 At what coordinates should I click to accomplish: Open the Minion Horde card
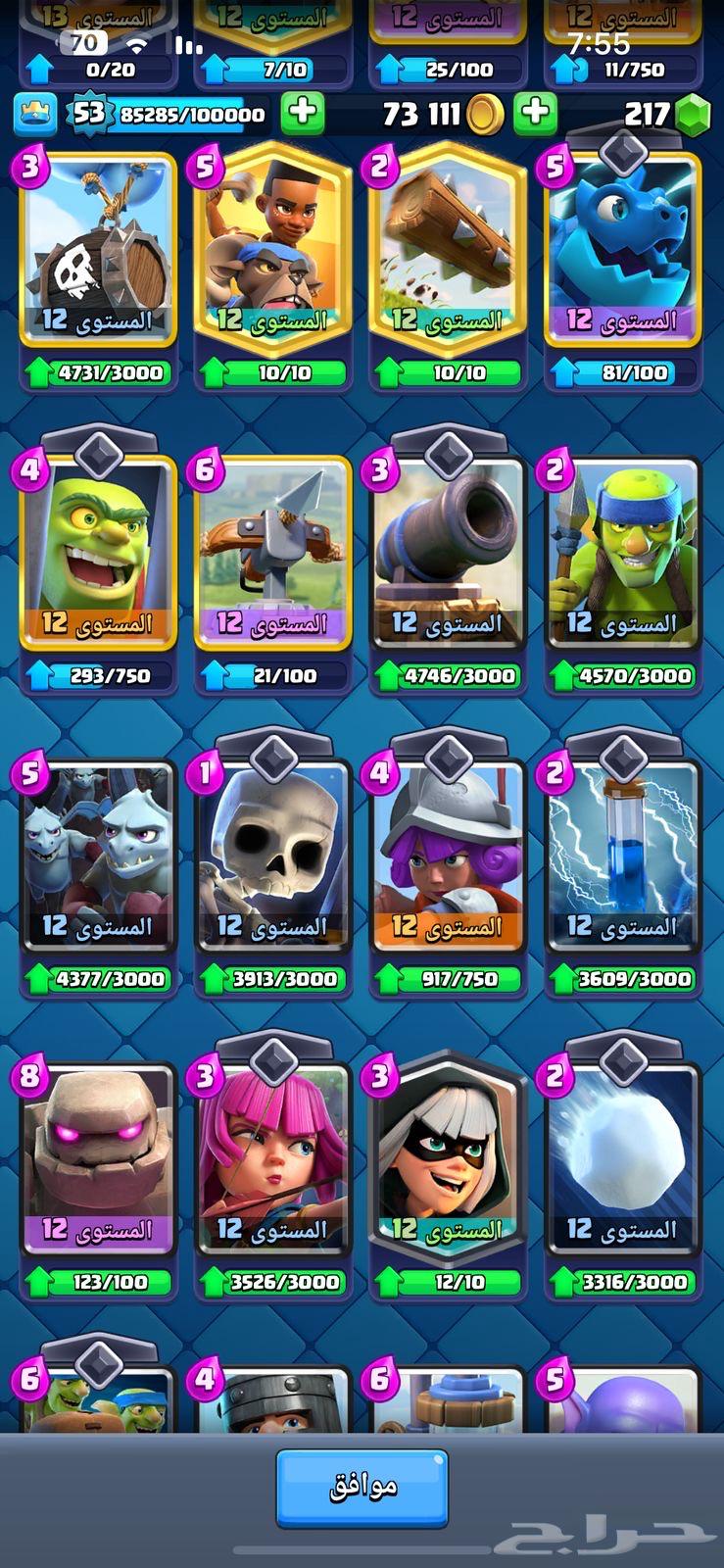tap(97, 857)
